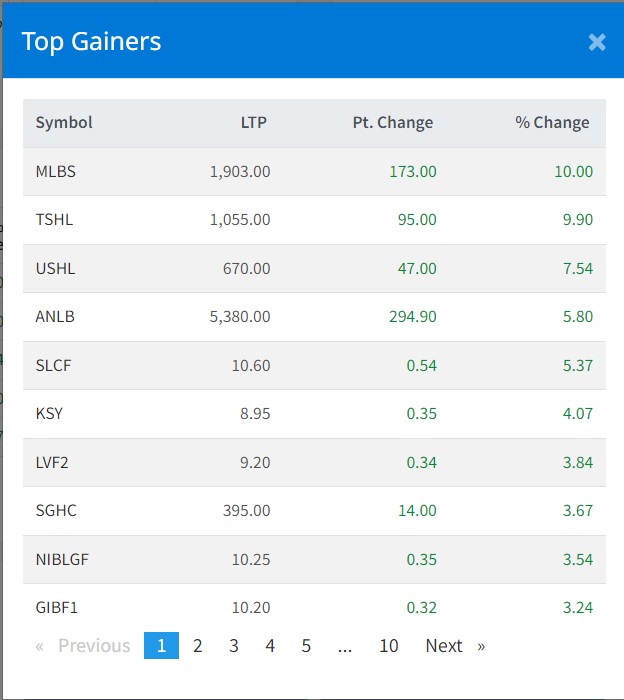The height and width of the screenshot is (700, 624).
Task: Tap Next to advance the page
Action: pos(454,646)
